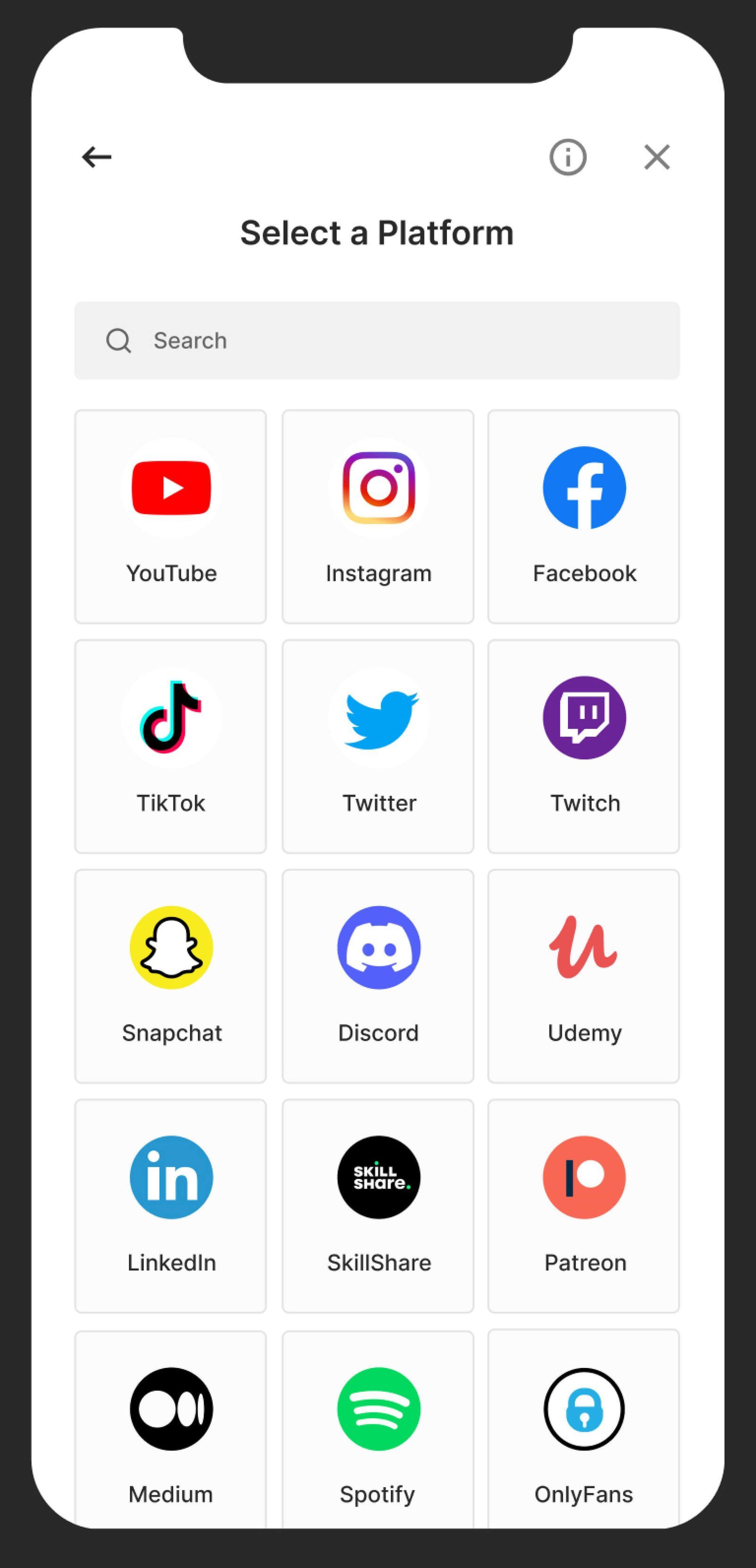Click the search input field

(x=378, y=341)
